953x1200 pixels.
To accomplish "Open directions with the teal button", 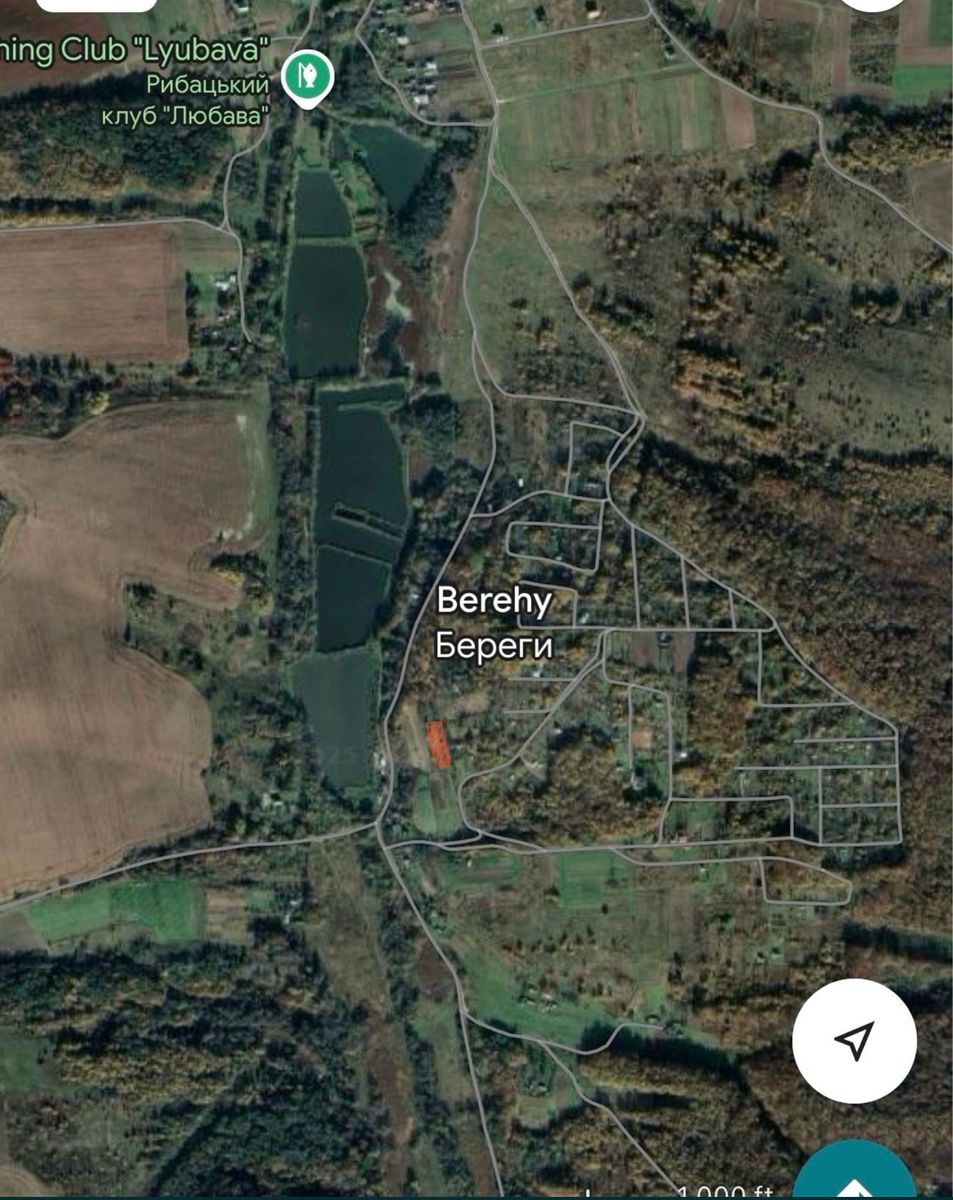I will (x=855, y=1178).
